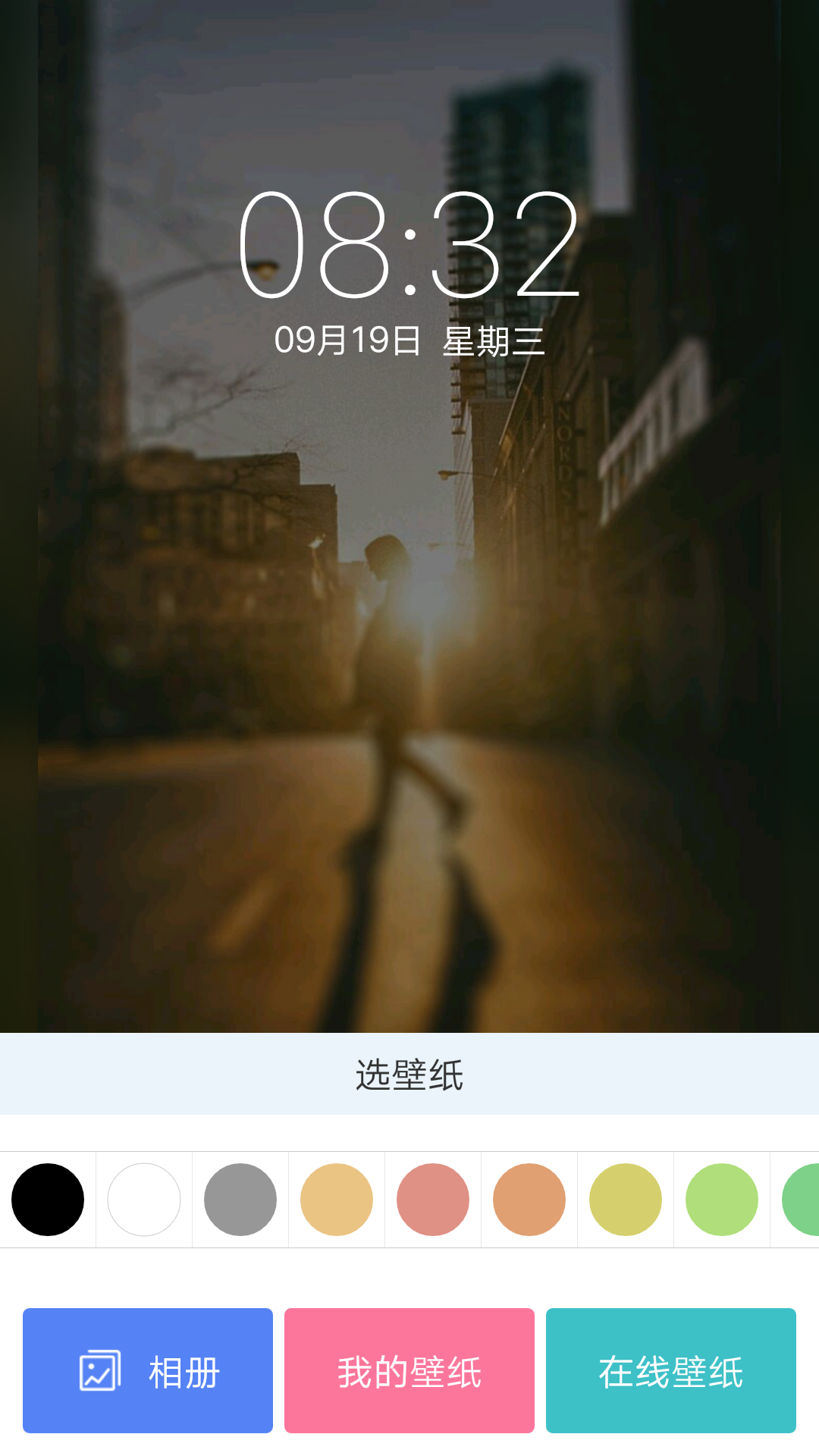Select the coral red color swatch

coord(433,1200)
